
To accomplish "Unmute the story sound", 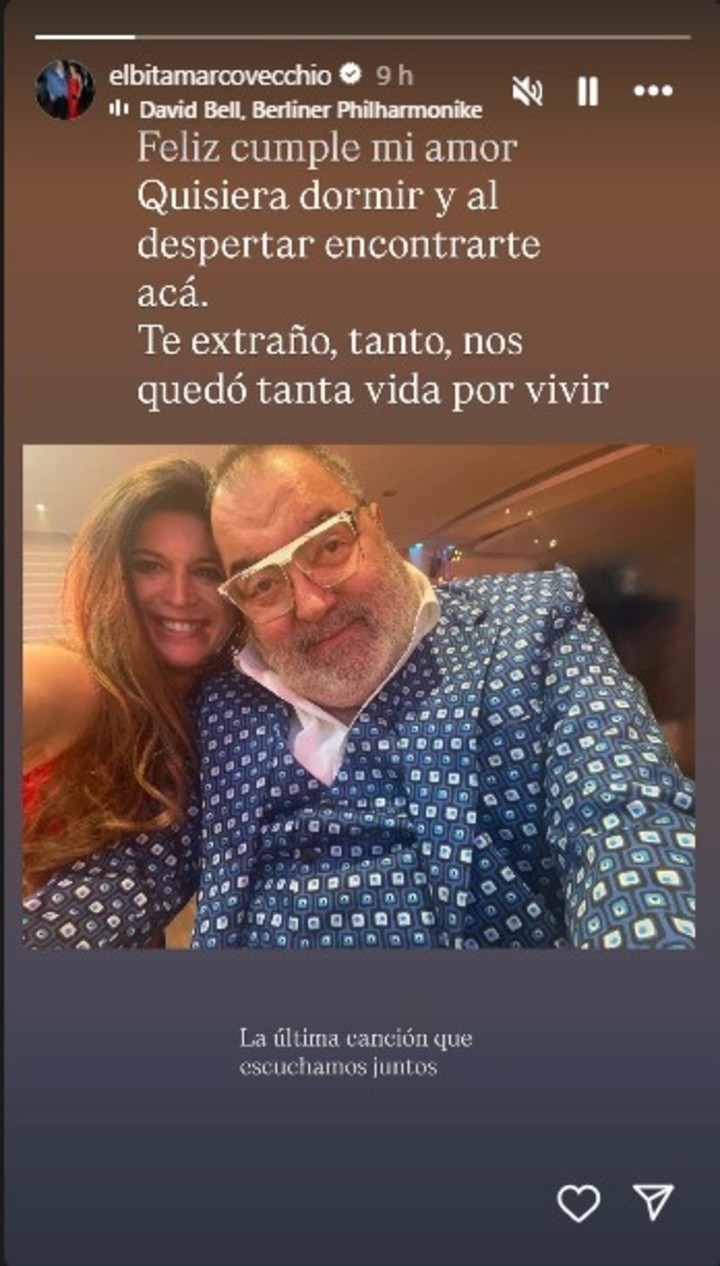I will coord(527,91).
